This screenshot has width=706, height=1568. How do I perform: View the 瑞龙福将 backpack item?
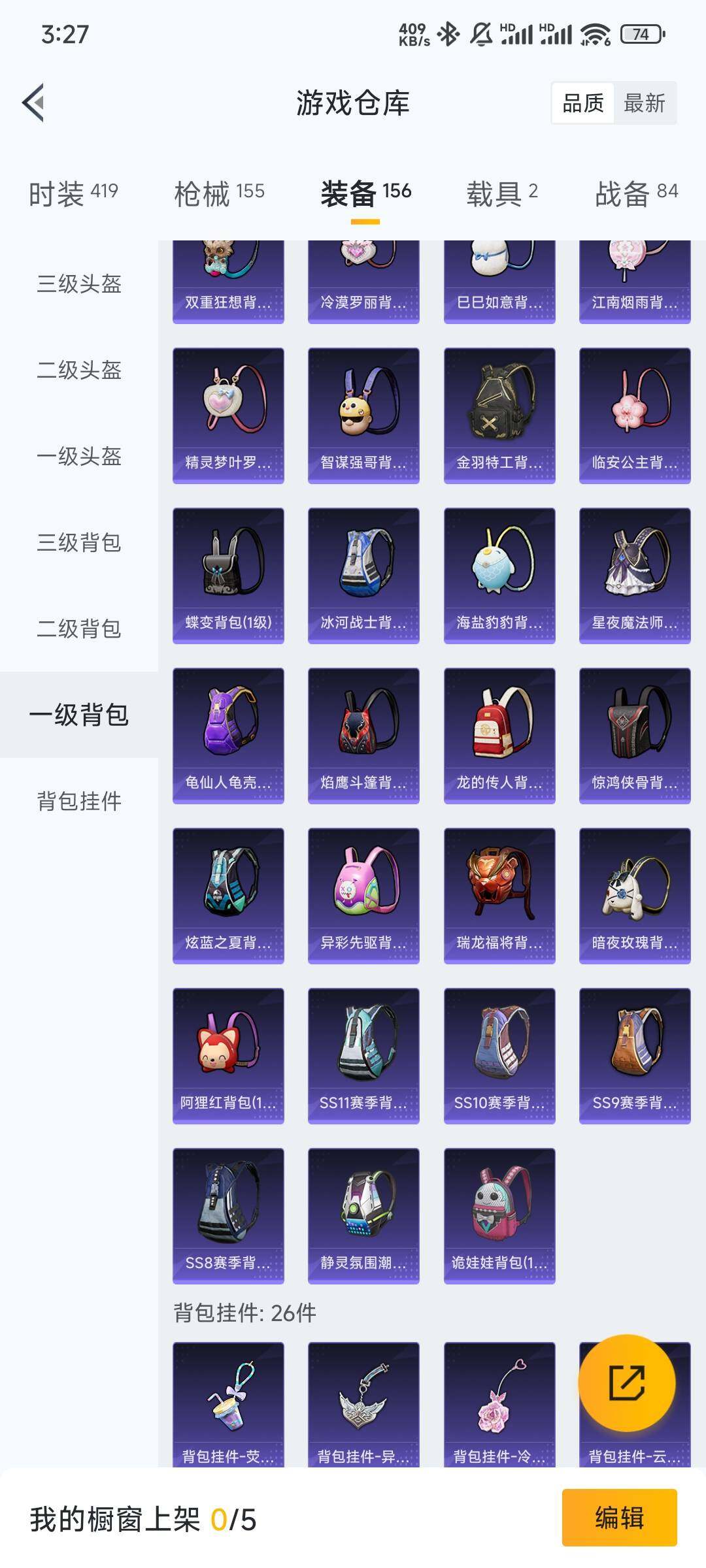point(499,896)
